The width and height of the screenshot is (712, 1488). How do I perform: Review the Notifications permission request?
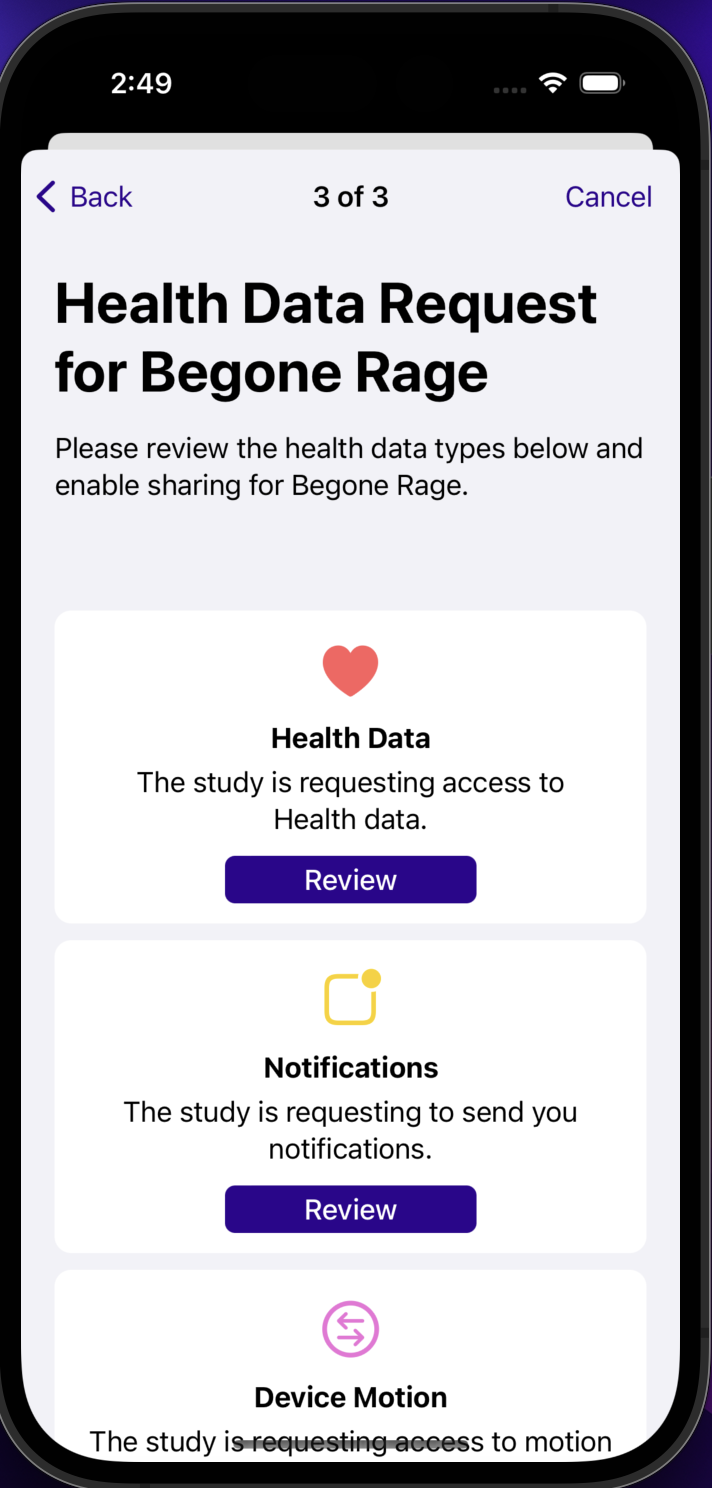[x=350, y=1210]
